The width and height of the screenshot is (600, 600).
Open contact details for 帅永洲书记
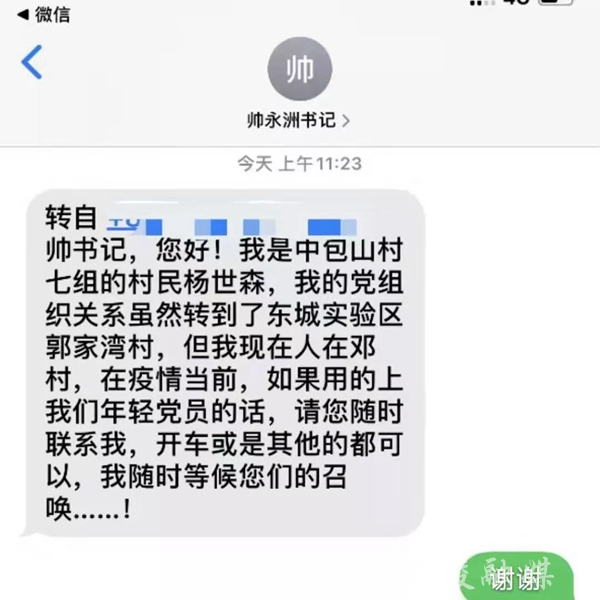click(298, 121)
